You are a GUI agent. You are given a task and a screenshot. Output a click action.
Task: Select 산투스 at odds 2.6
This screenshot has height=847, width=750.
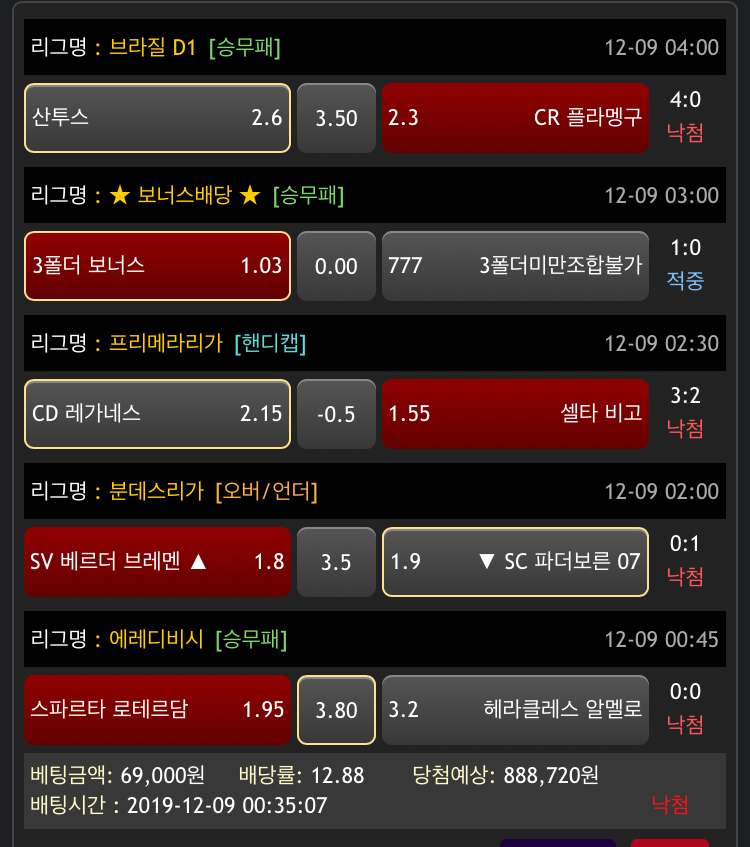(x=157, y=118)
